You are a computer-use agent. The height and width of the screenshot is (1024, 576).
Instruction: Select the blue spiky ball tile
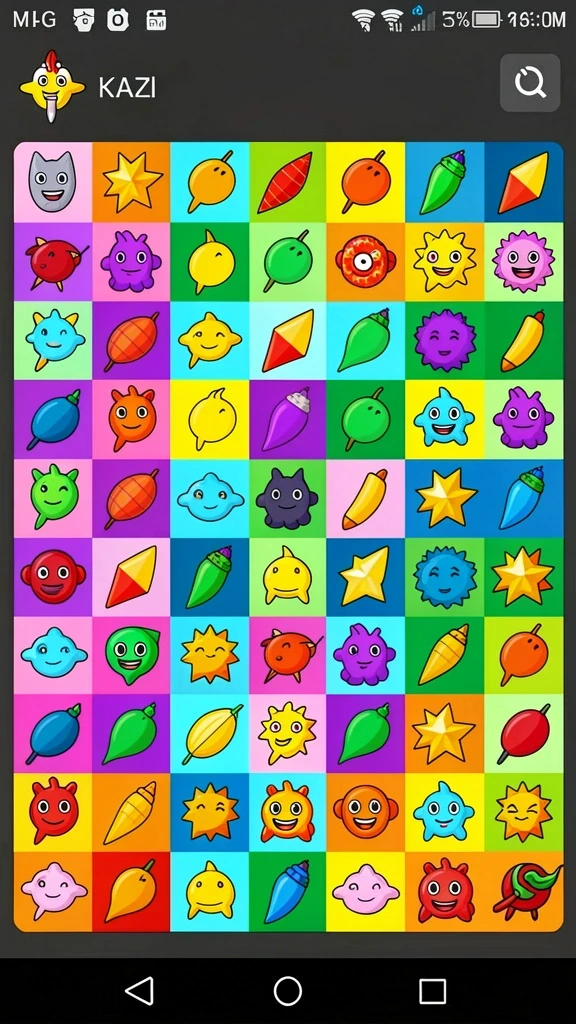[x=445, y=577]
